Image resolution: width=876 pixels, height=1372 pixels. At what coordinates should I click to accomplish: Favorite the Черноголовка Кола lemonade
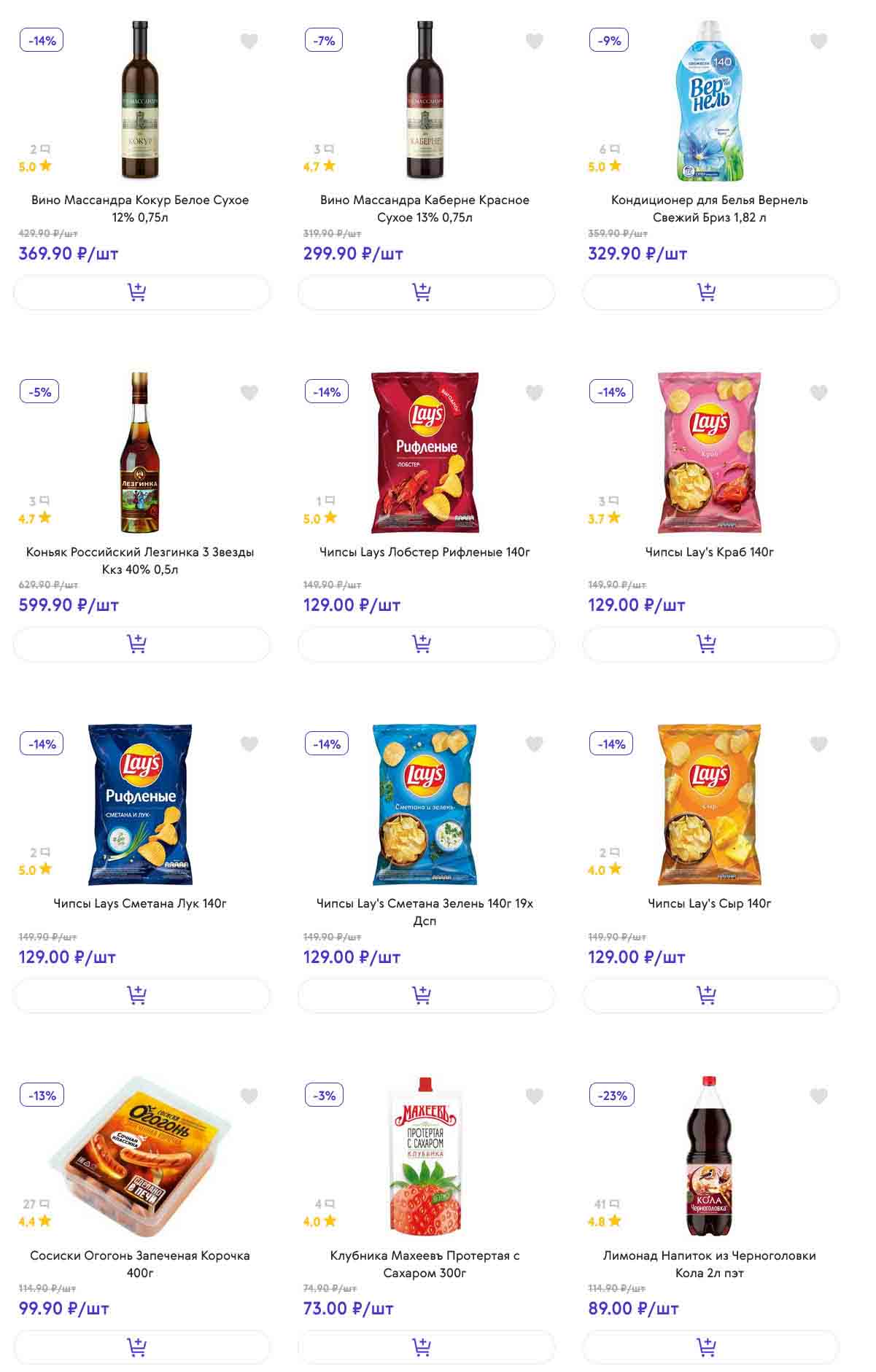[818, 1096]
